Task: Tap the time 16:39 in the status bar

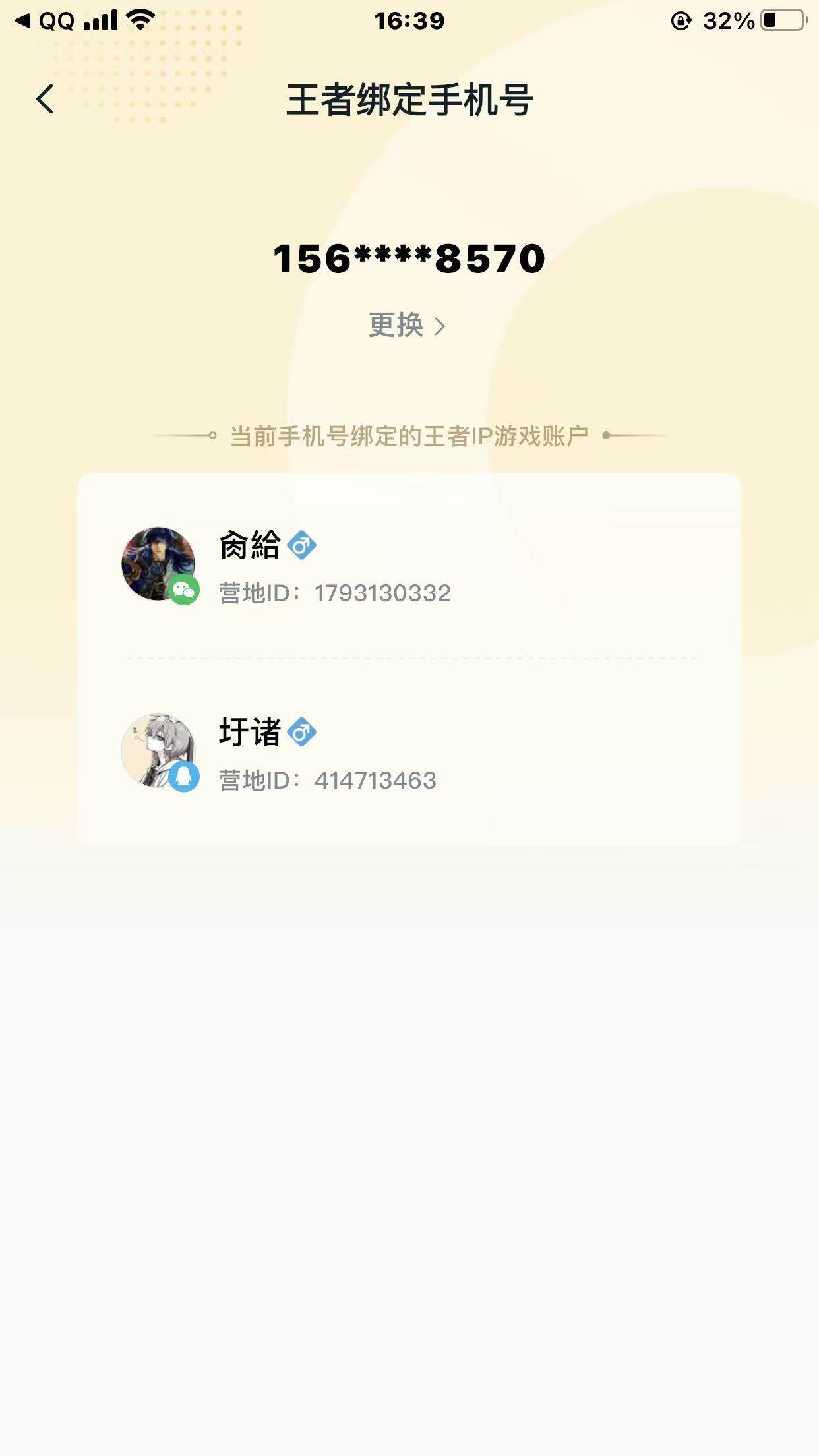Action: [x=409, y=20]
